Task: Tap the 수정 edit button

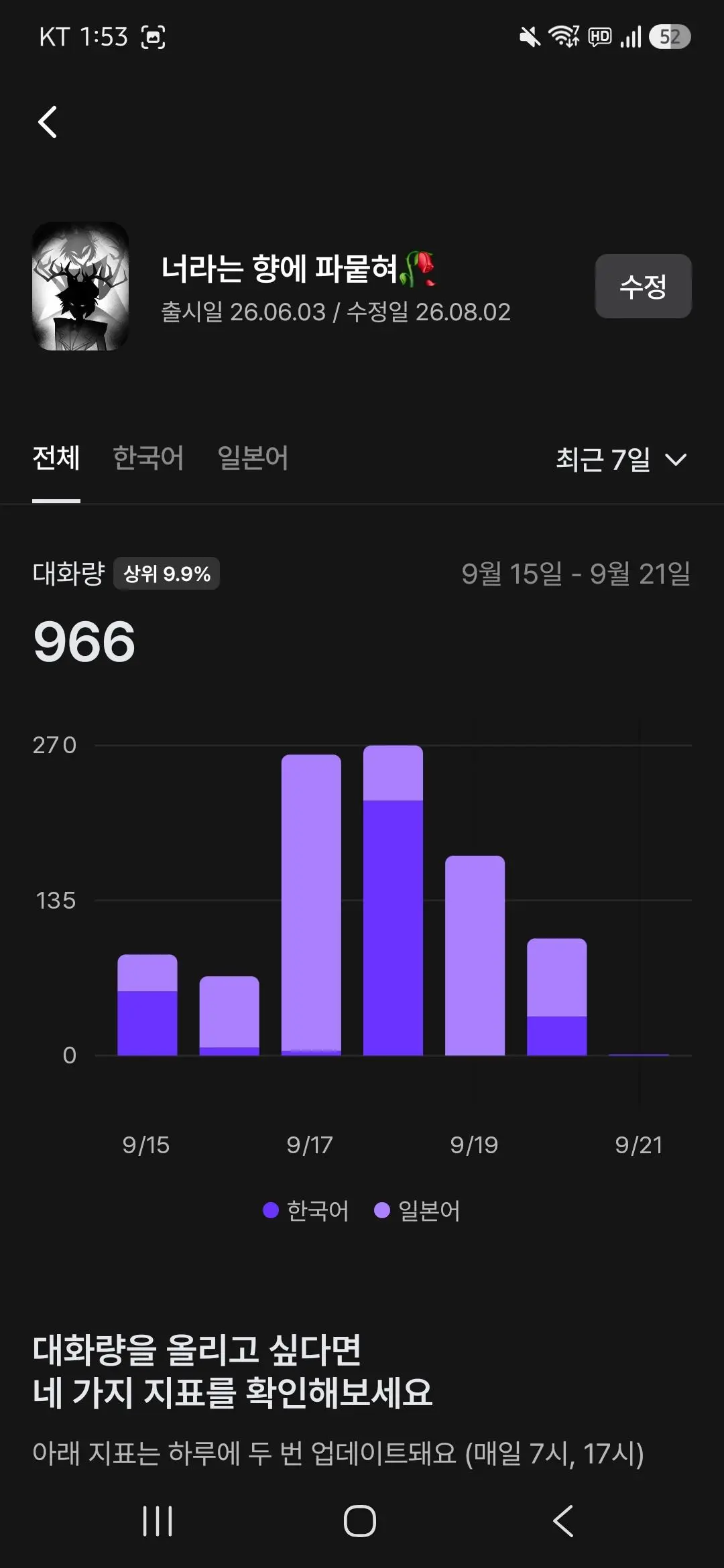Action: click(x=643, y=286)
